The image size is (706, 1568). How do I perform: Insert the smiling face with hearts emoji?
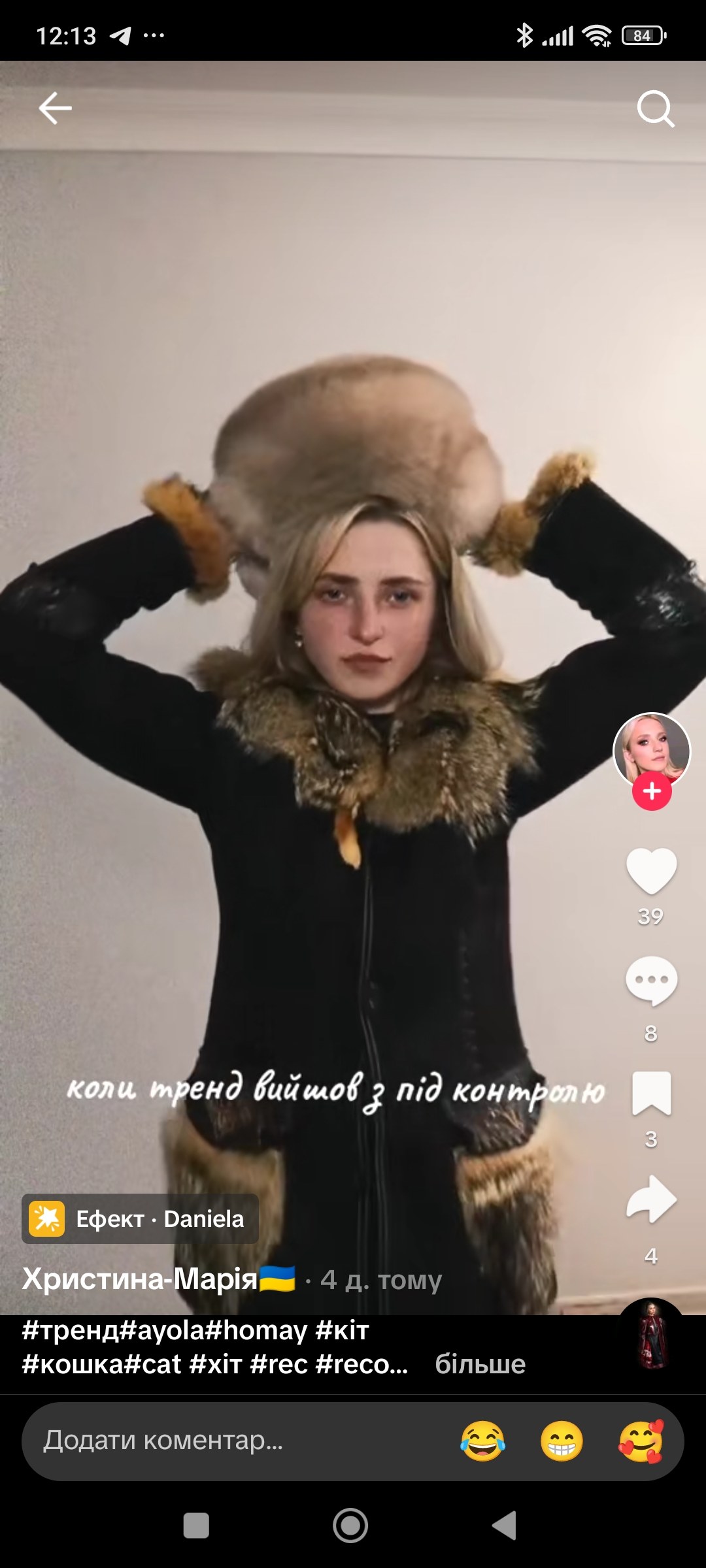641,1441
